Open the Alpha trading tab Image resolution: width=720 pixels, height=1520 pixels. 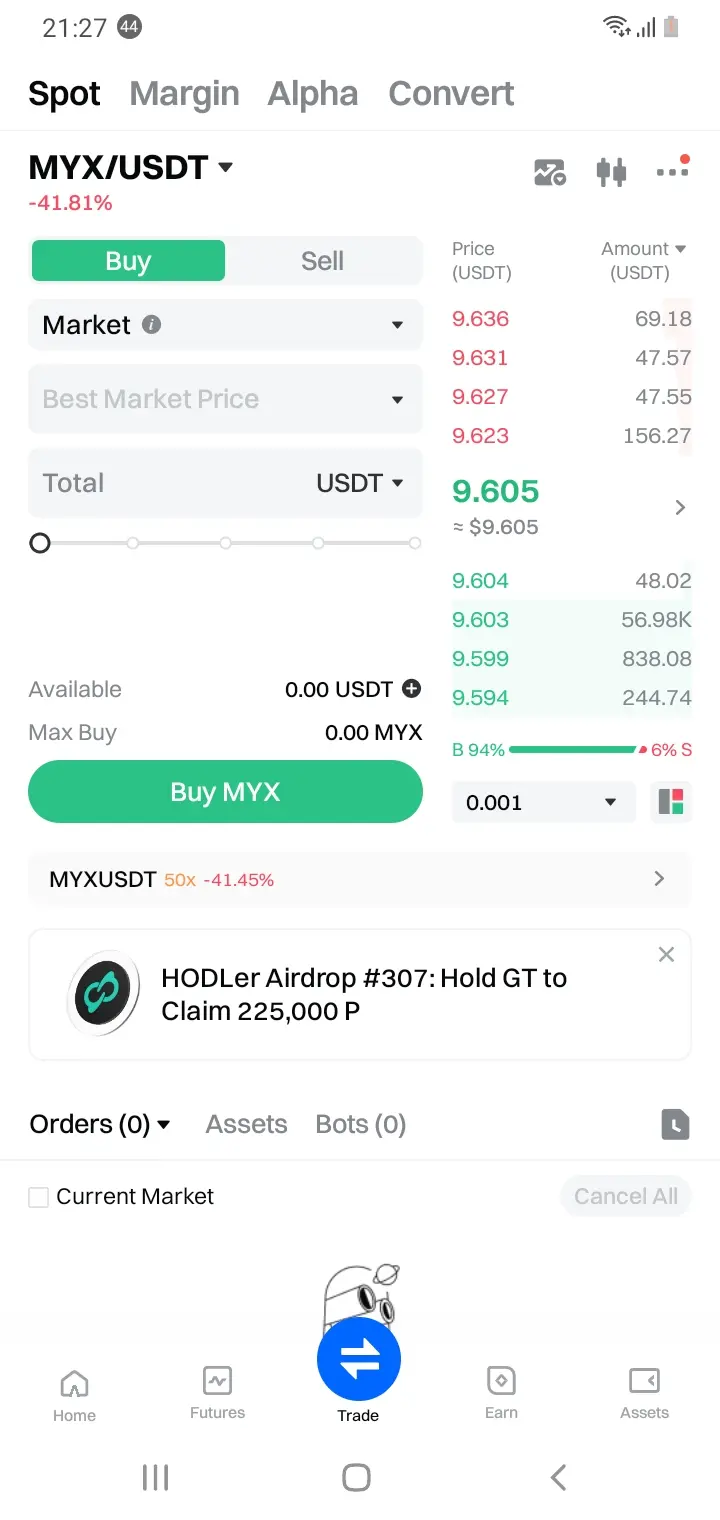coord(312,94)
